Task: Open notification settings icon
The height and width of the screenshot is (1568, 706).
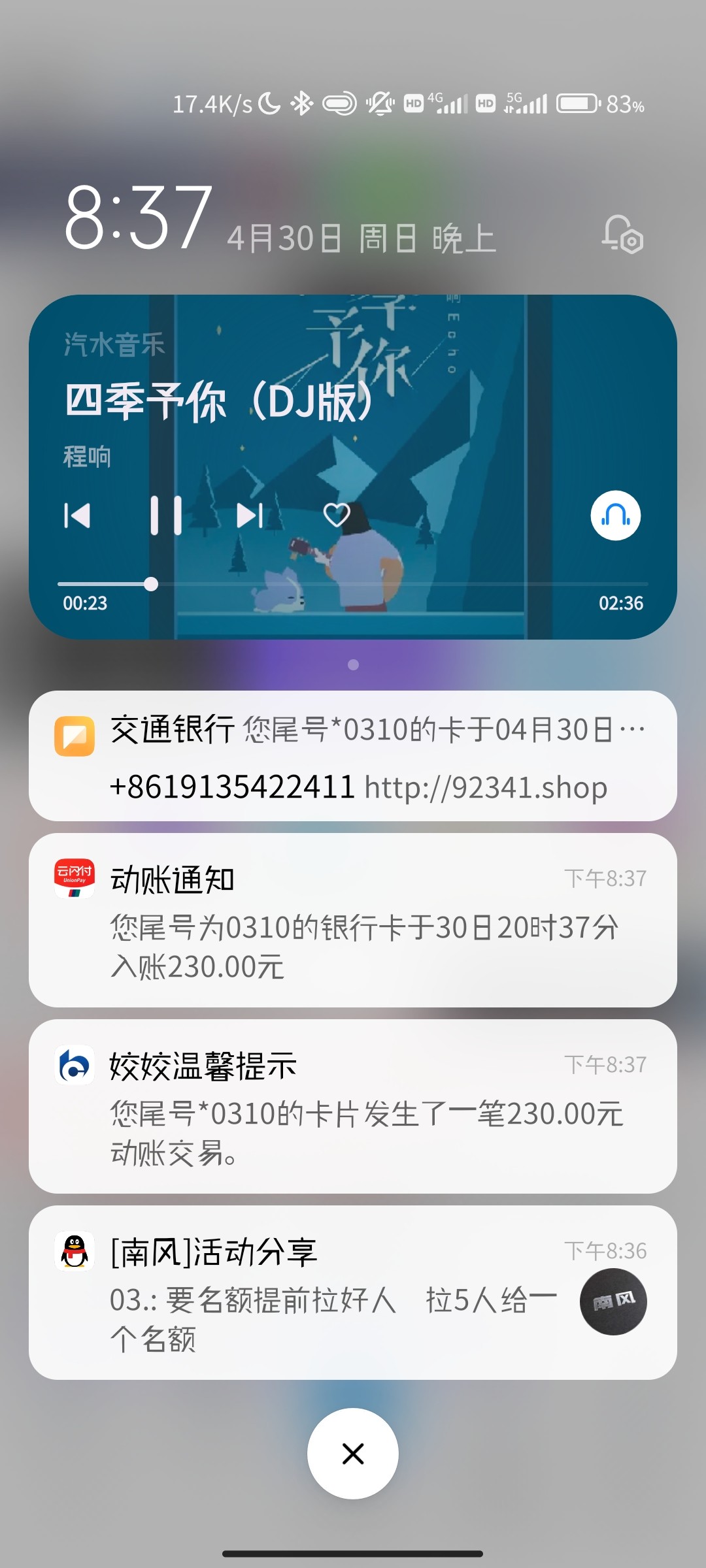Action: pyautogui.click(x=622, y=235)
